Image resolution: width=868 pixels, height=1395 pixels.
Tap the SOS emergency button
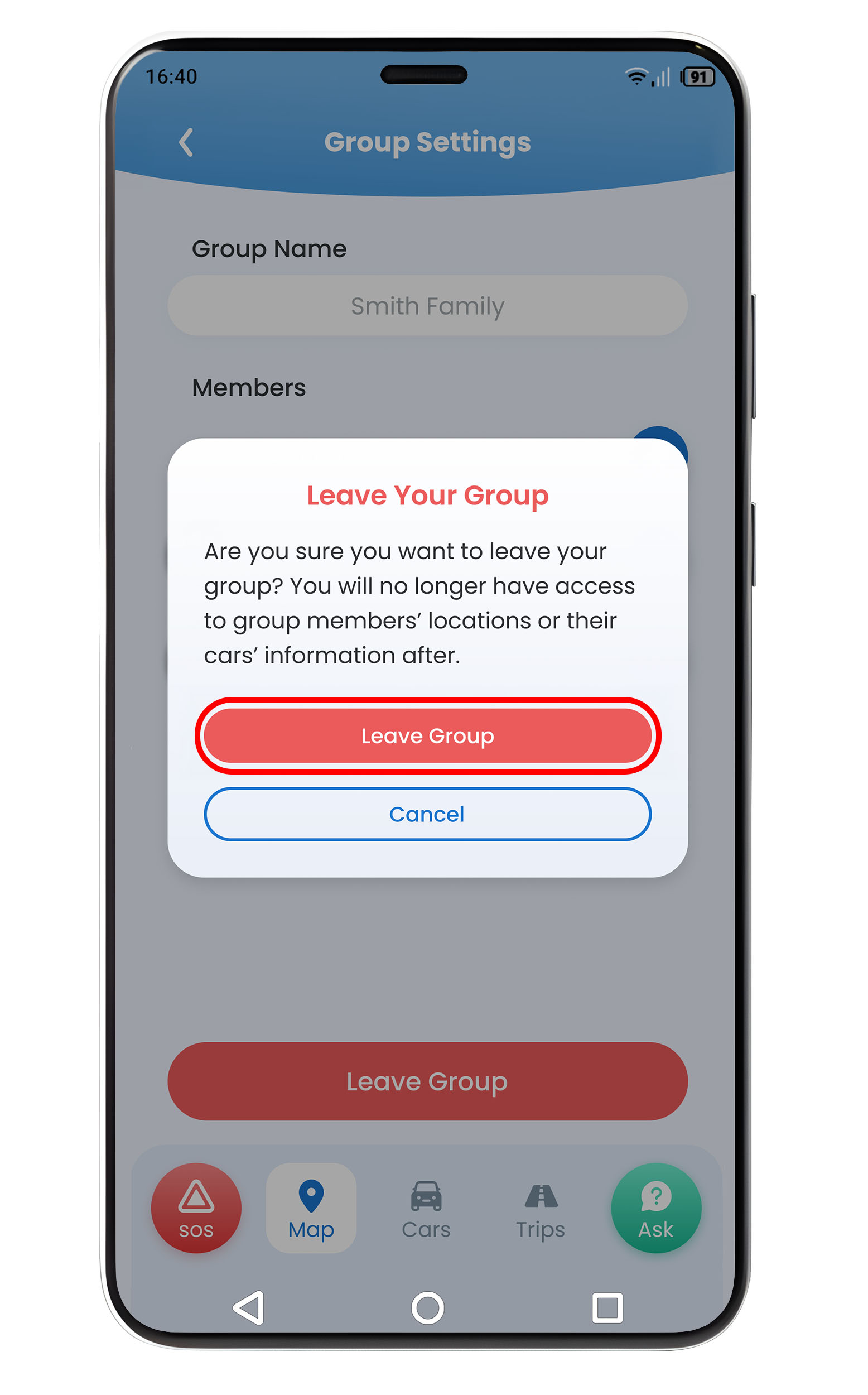tap(196, 1208)
